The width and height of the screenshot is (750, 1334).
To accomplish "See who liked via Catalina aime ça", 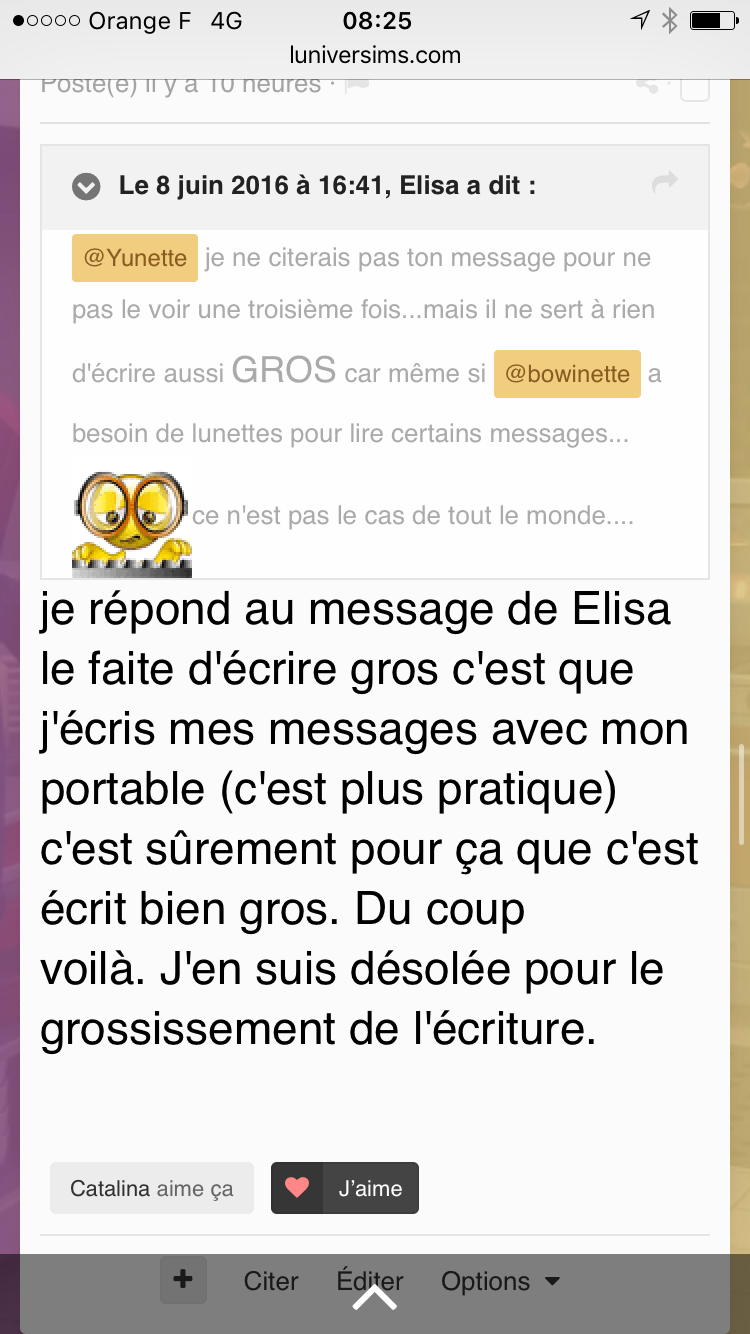I will coord(152,1188).
